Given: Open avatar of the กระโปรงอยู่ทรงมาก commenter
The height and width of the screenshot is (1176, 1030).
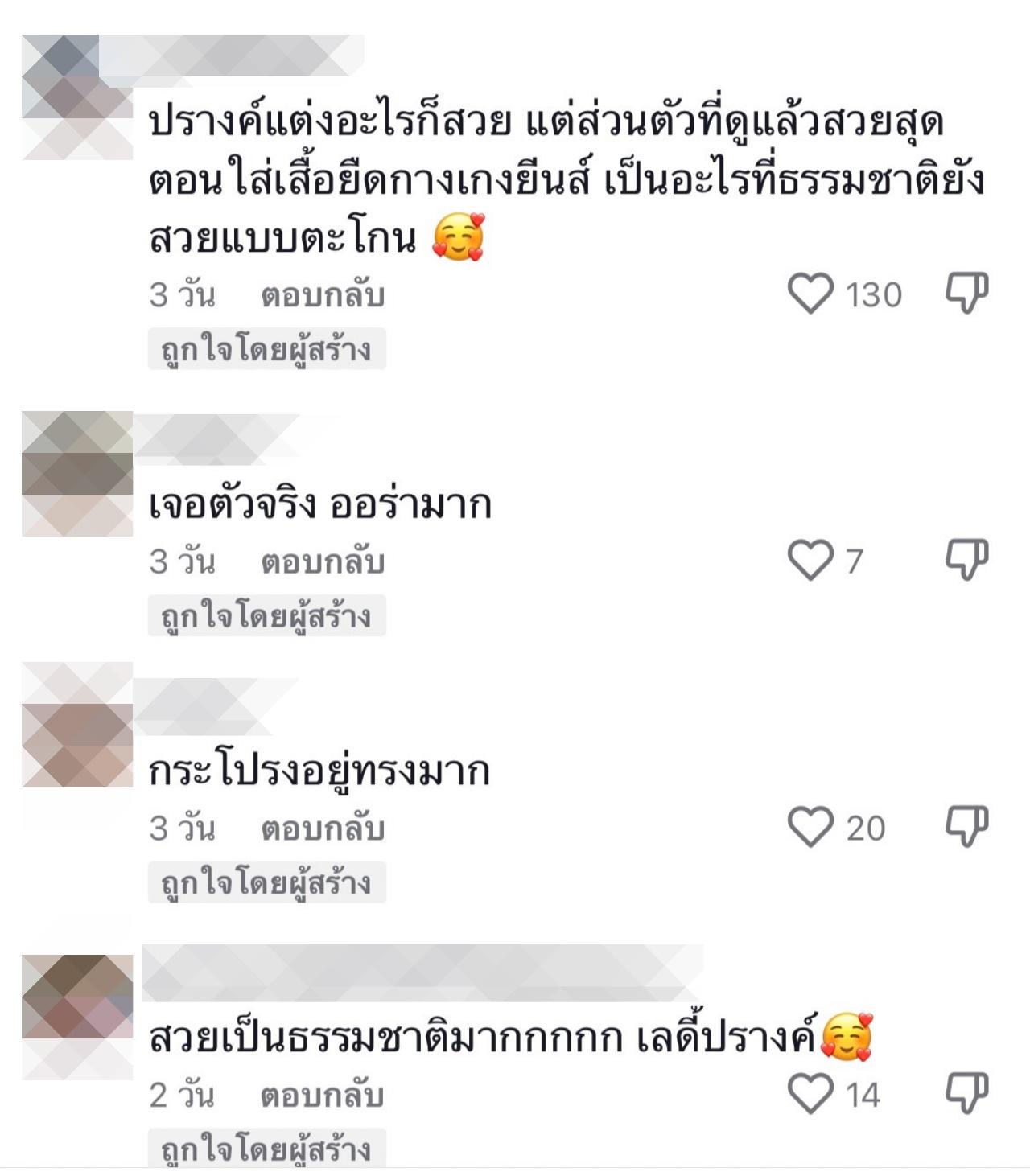Looking at the screenshot, I should tap(77, 726).
